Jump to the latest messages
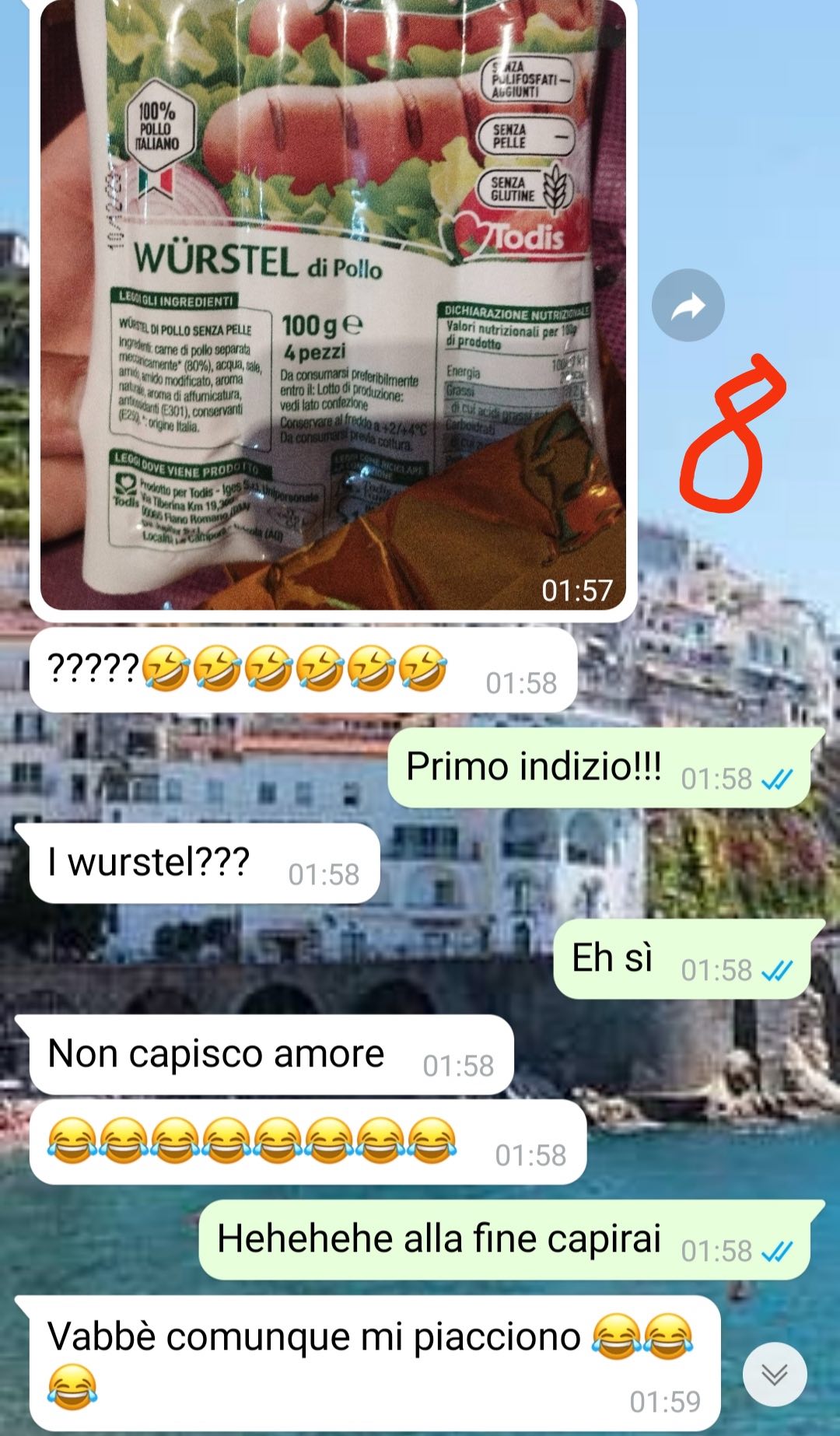The height and width of the screenshot is (1436, 840). (x=774, y=1374)
